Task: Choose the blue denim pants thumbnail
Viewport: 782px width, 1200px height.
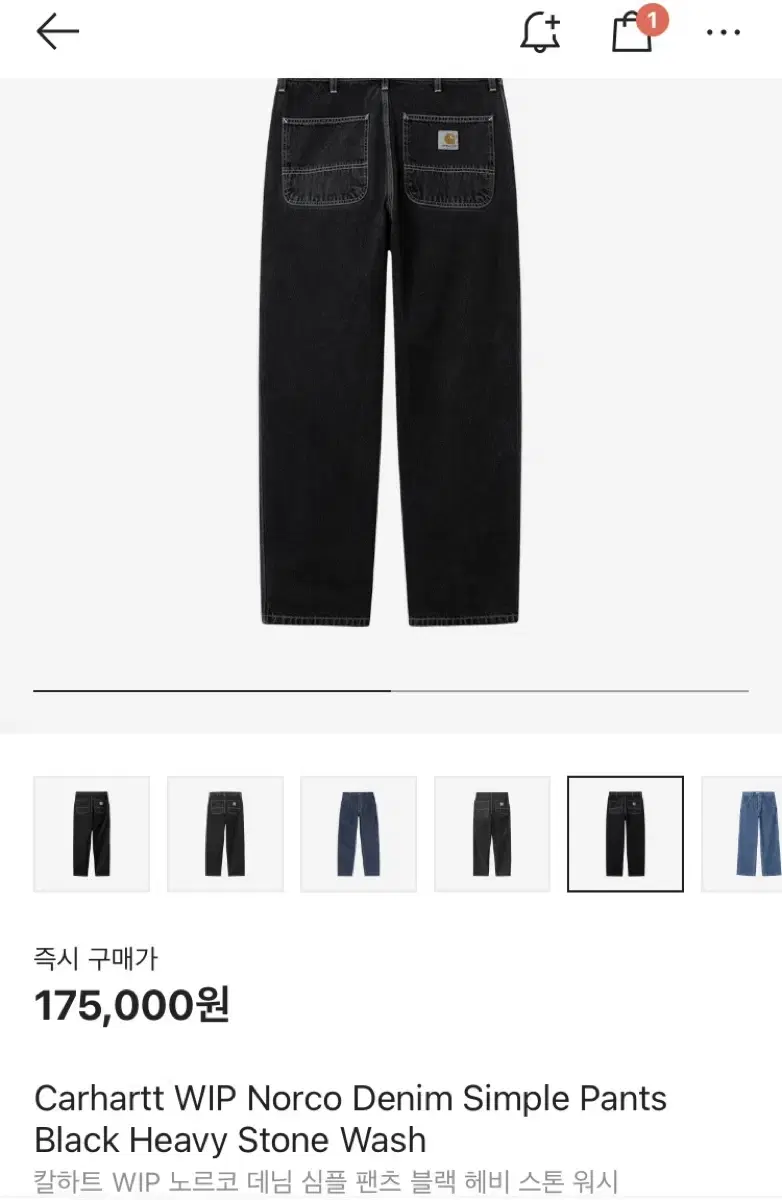Action: tap(359, 833)
